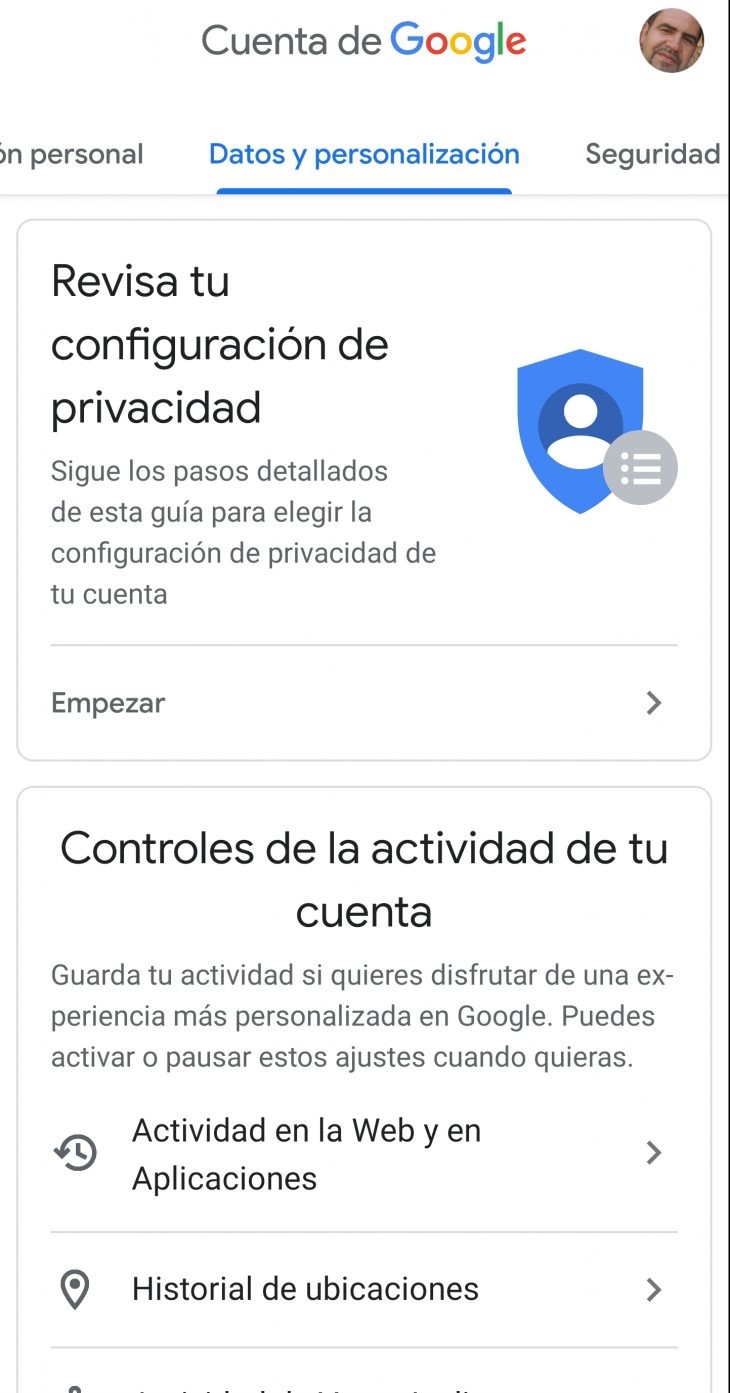The image size is (730, 1393).
Task: Select the Datos y personalización tab
Action: 364,154
